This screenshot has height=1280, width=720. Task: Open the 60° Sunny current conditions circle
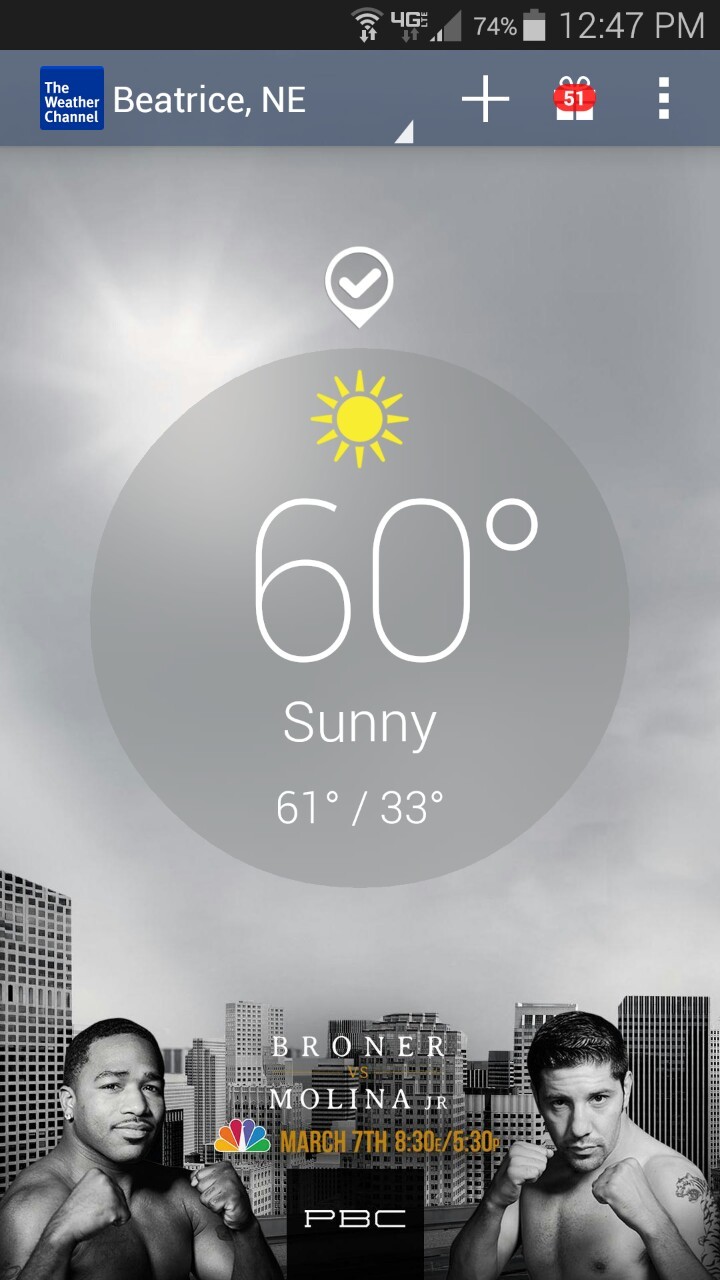[360, 617]
